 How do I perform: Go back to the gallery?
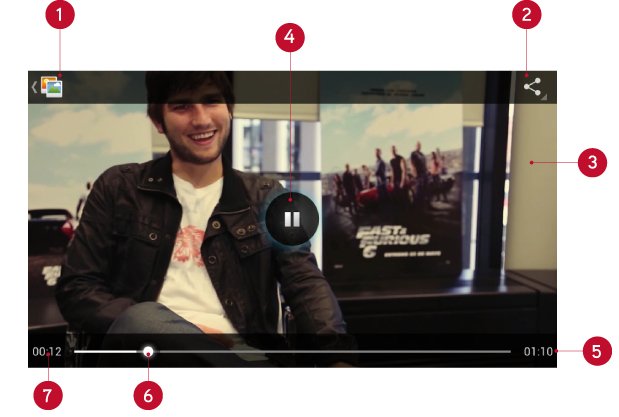49,87
